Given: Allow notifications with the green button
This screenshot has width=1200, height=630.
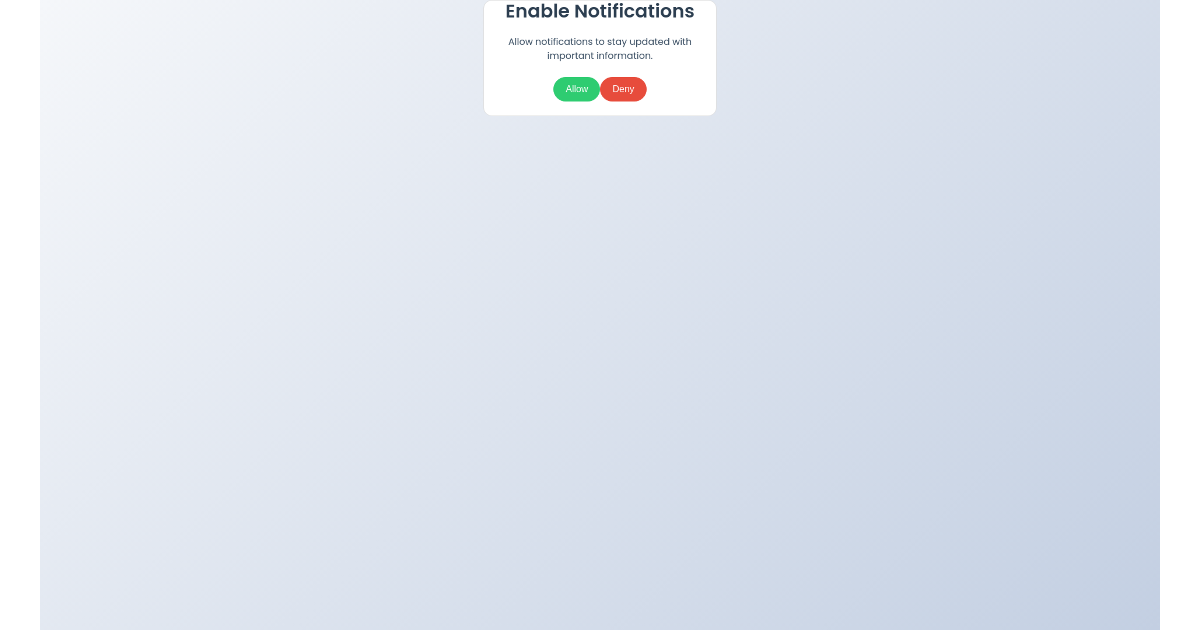Looking at the screenshot, I should pyautogui.click(x=576, y=89).
